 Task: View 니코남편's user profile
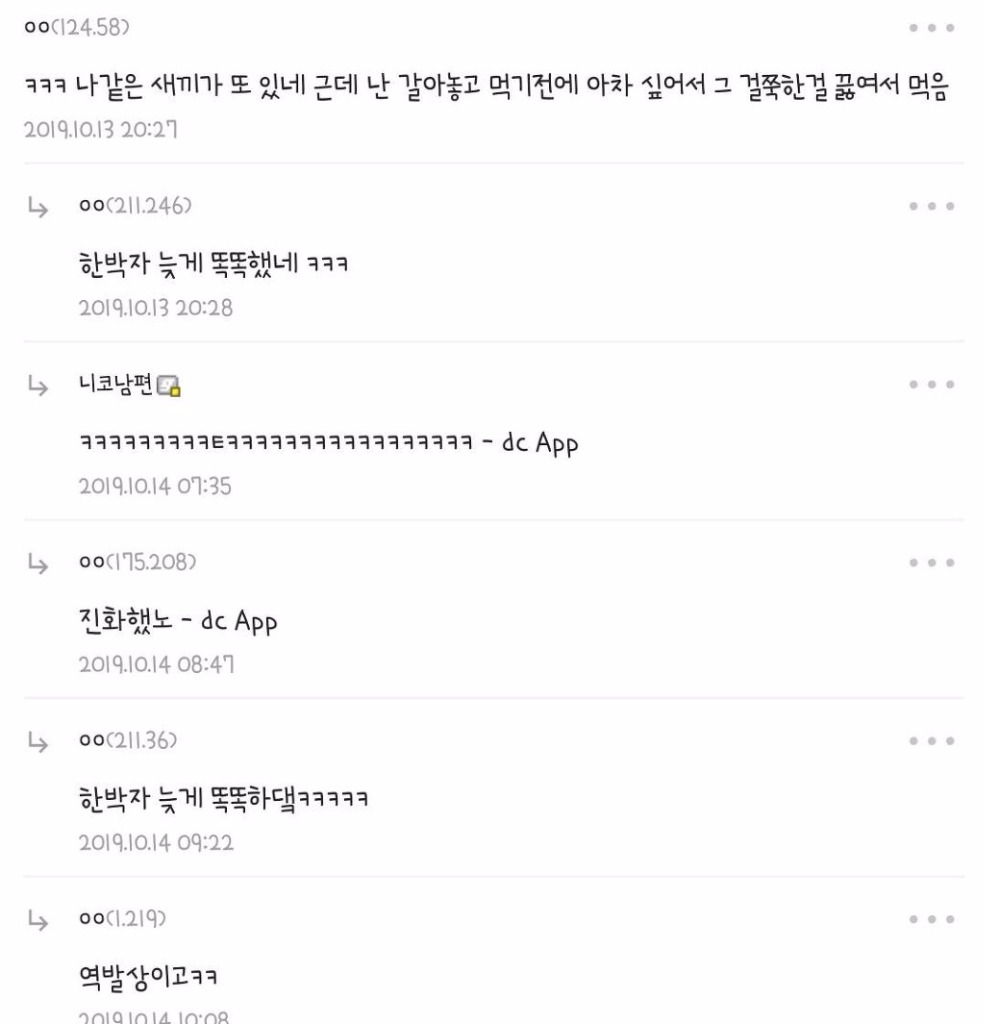tap(117, 386)
